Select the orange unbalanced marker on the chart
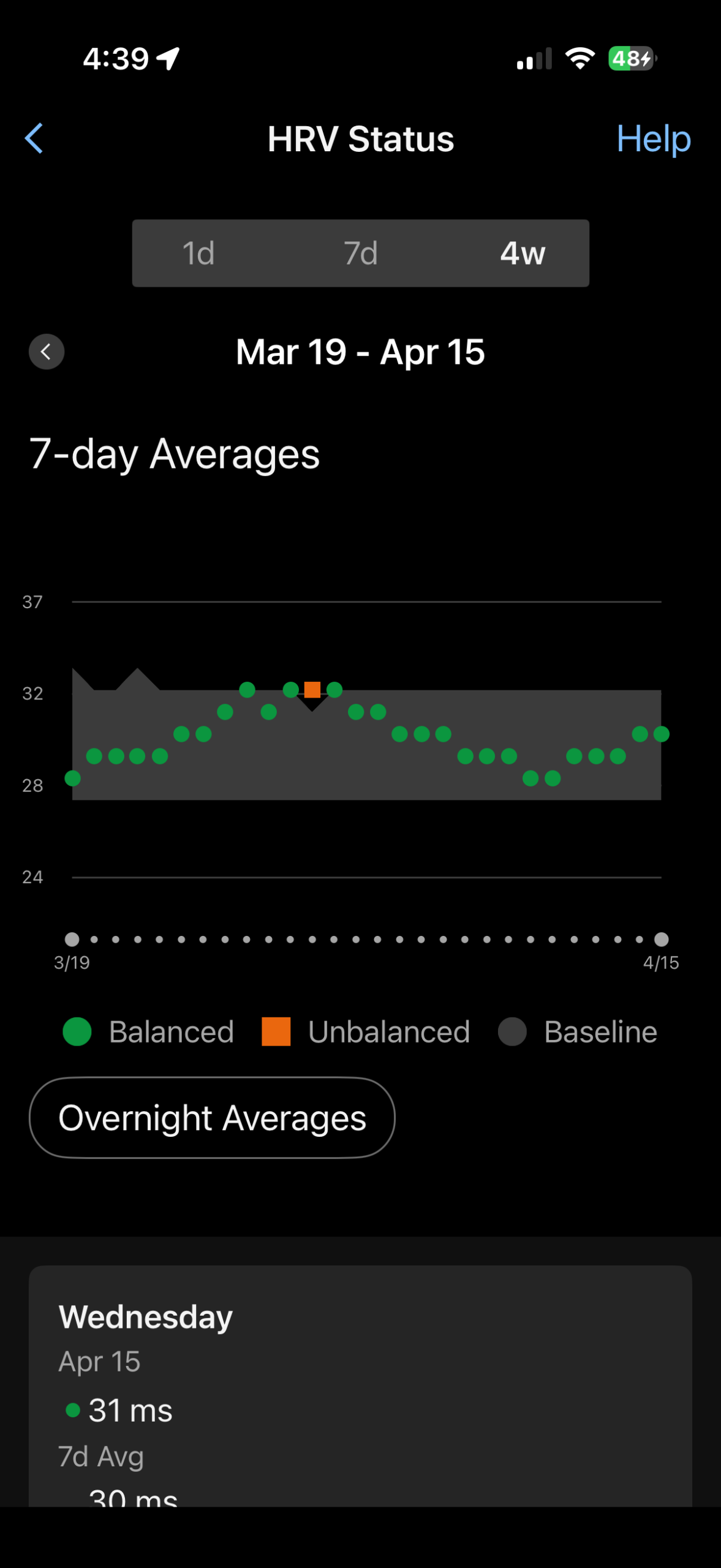Image resolution: width=721 pixels, height=1568 pixels. click(313, 690)
